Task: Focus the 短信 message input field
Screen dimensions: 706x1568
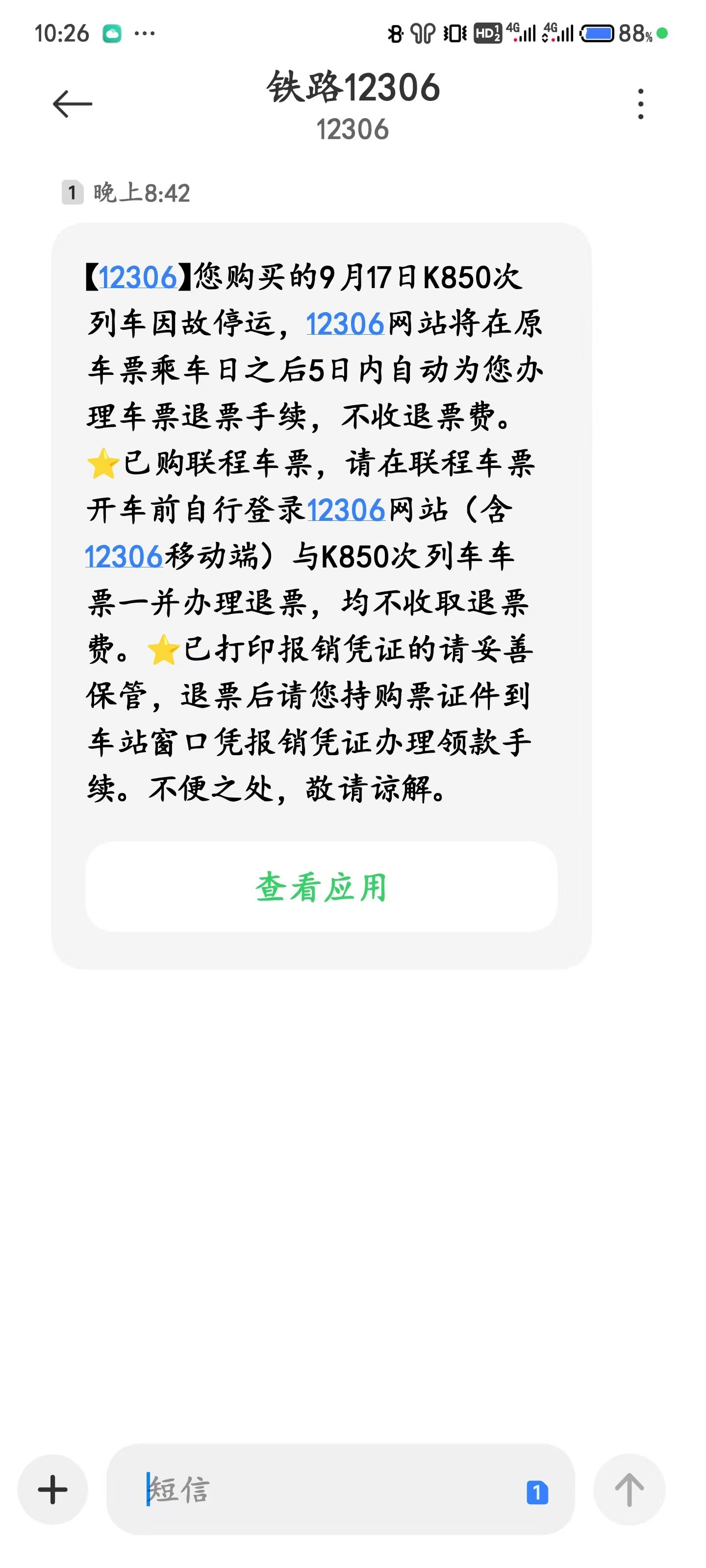Action: tap(329, 1490)
